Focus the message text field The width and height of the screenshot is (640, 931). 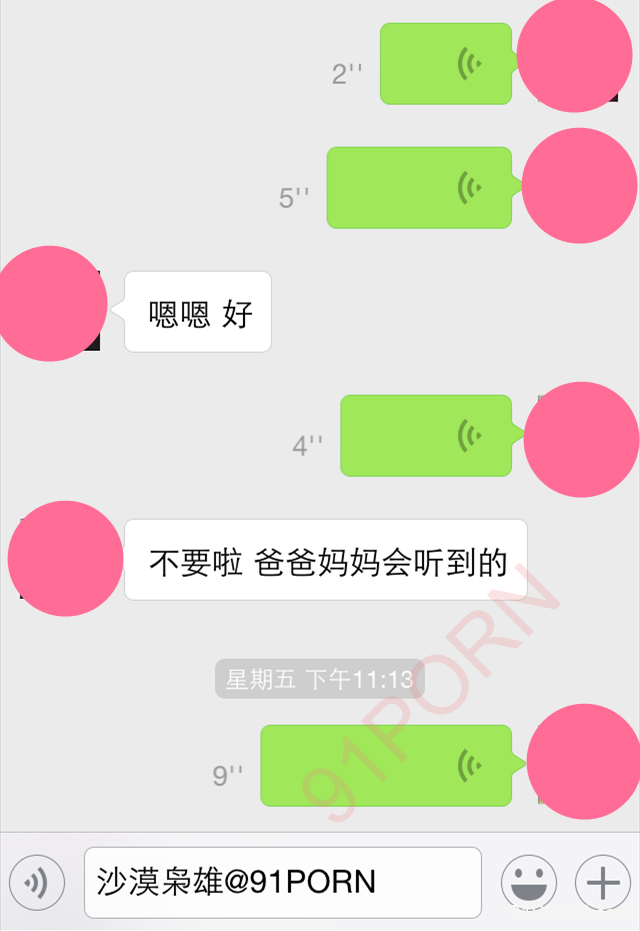282,882
